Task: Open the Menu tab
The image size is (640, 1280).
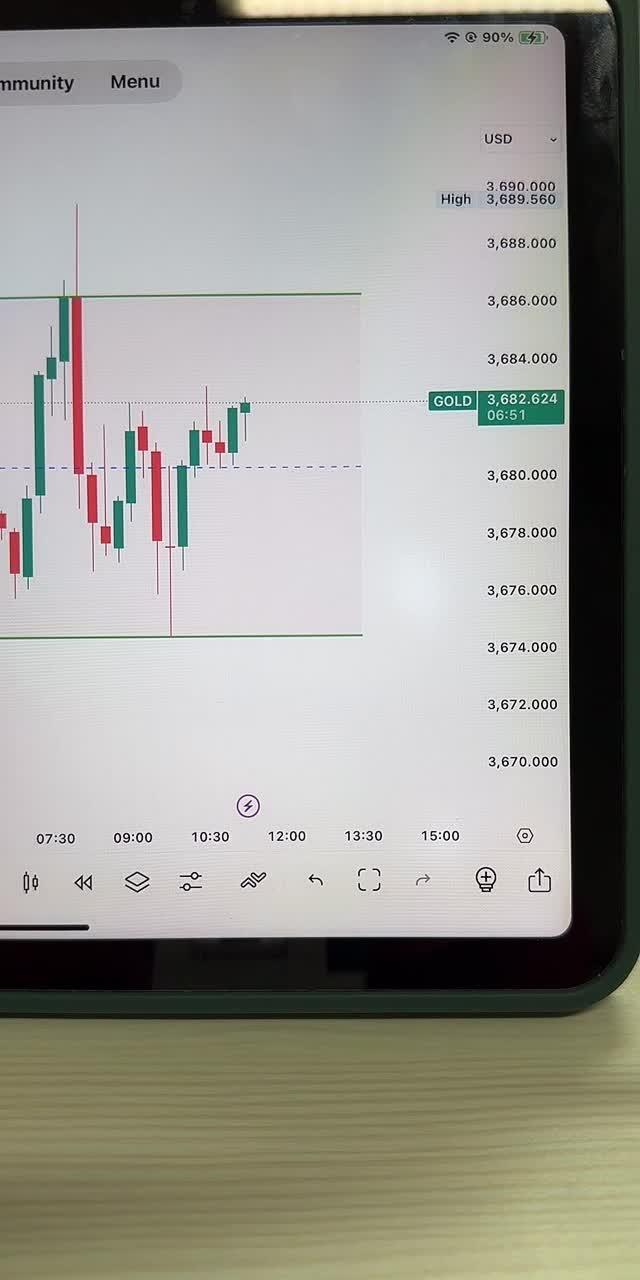Action: coord(135,82)
